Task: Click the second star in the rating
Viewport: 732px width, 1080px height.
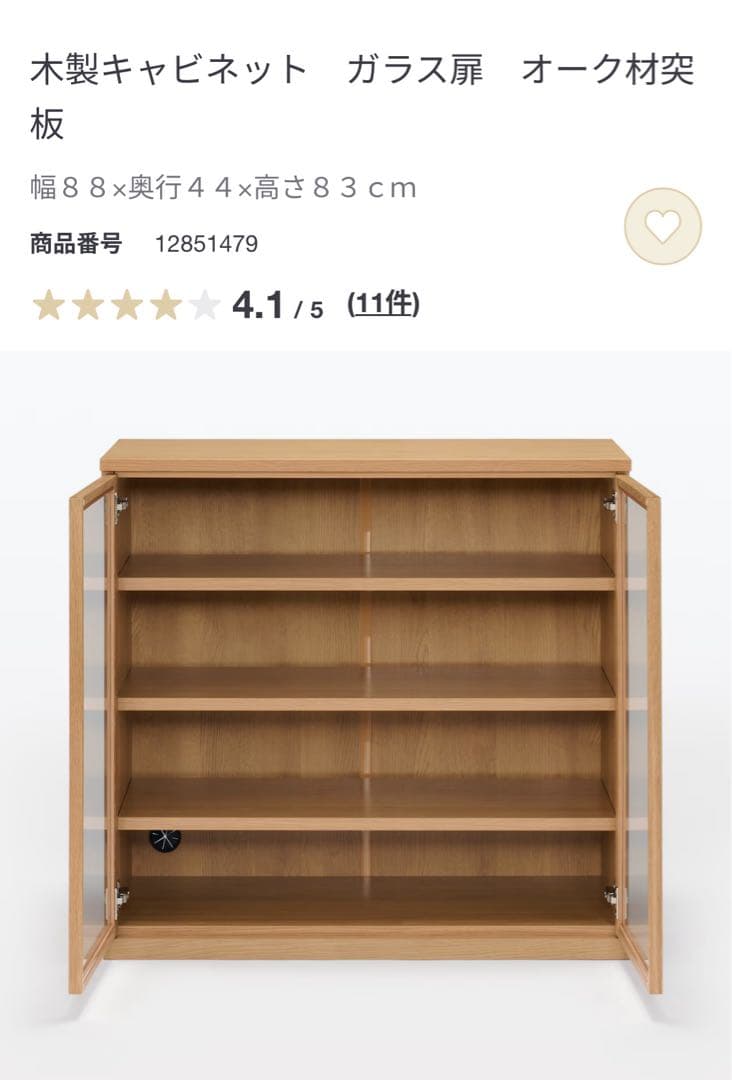Action: [87, 304]
